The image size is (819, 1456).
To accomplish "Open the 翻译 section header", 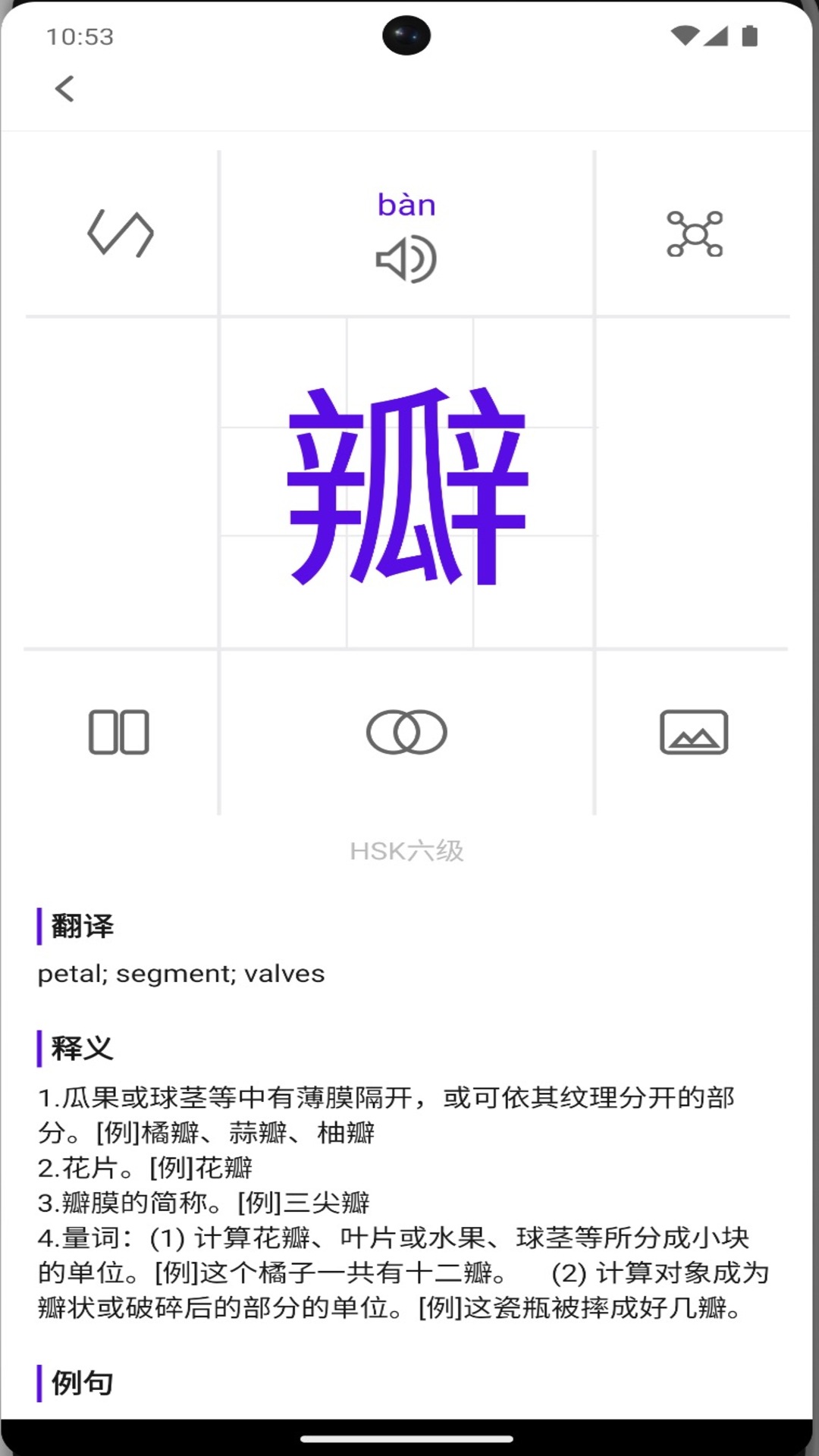I will click(82, 927).
